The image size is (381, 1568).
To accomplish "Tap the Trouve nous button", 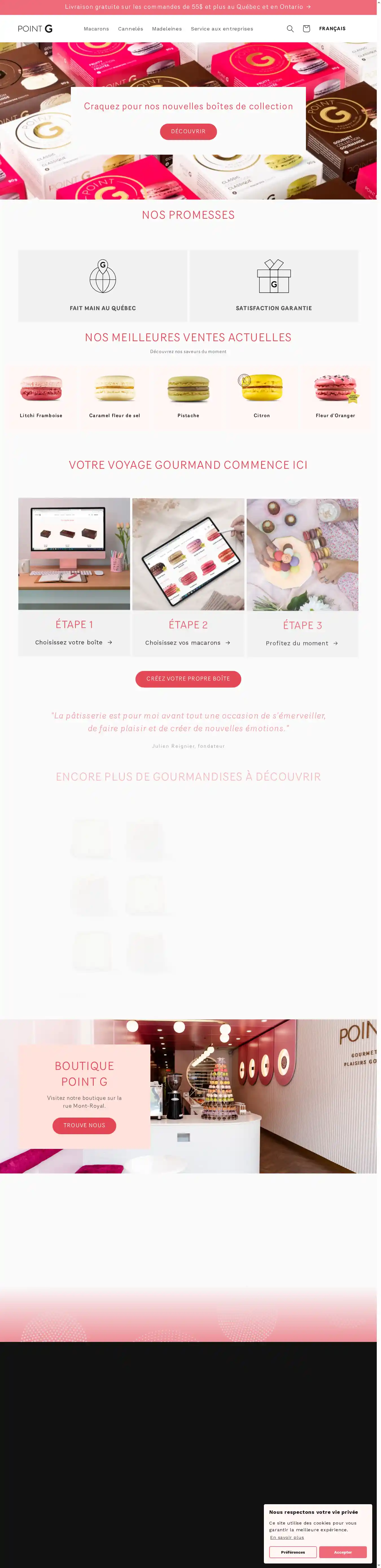I will (84, 1125).
